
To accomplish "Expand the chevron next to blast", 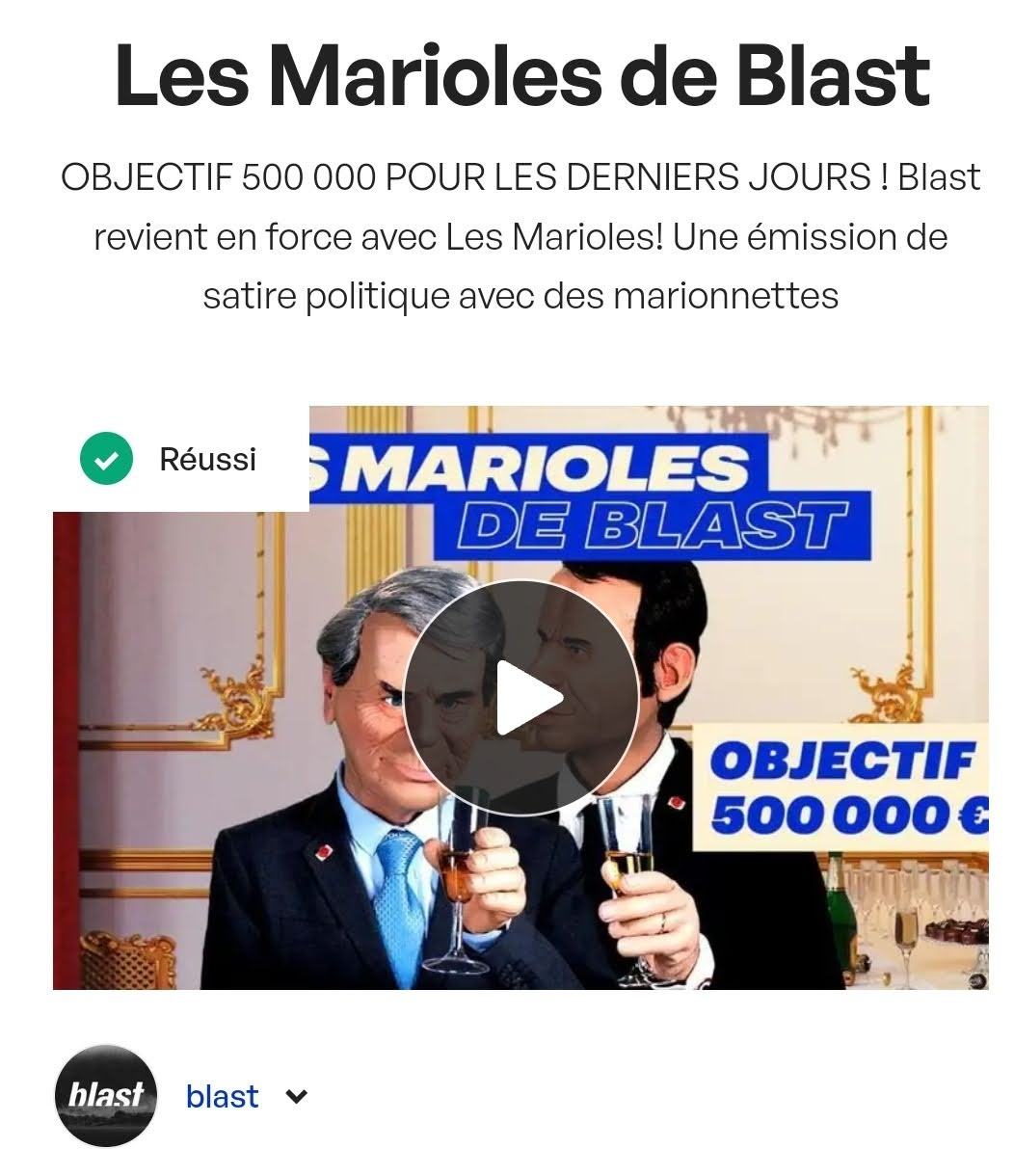I will tap(298, 1096).
